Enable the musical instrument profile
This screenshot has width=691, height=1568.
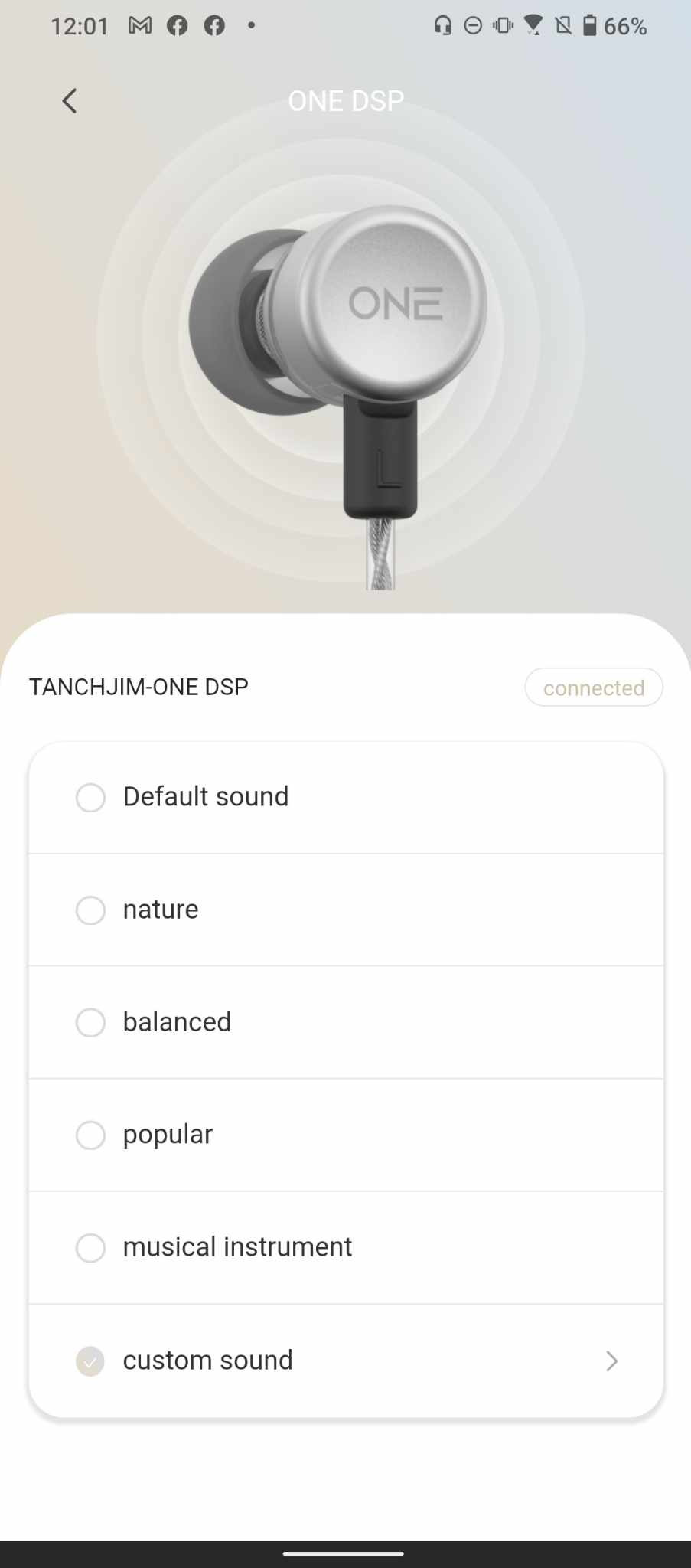pyautogui.click(x=90, y=1247)
